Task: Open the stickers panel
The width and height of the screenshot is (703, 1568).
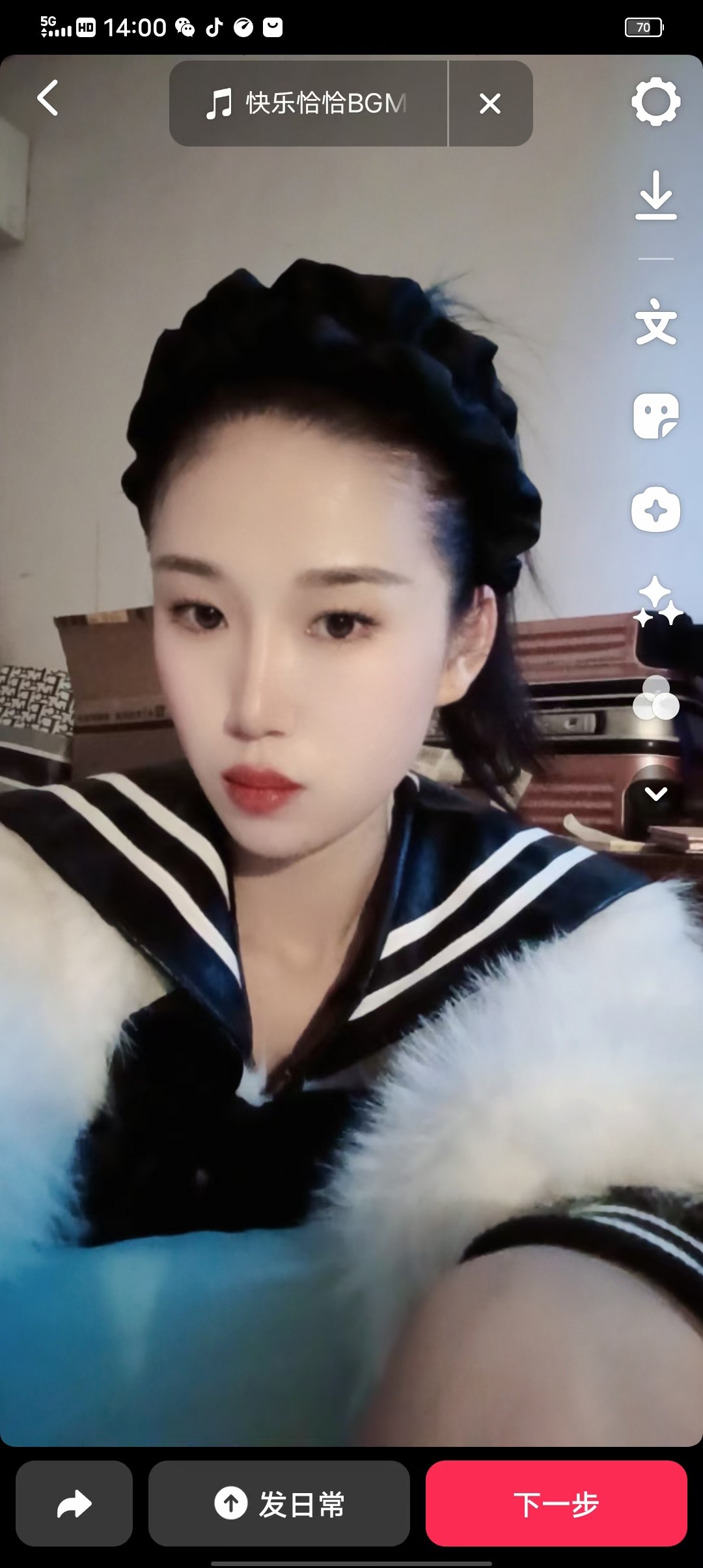Action: (655, 416)
